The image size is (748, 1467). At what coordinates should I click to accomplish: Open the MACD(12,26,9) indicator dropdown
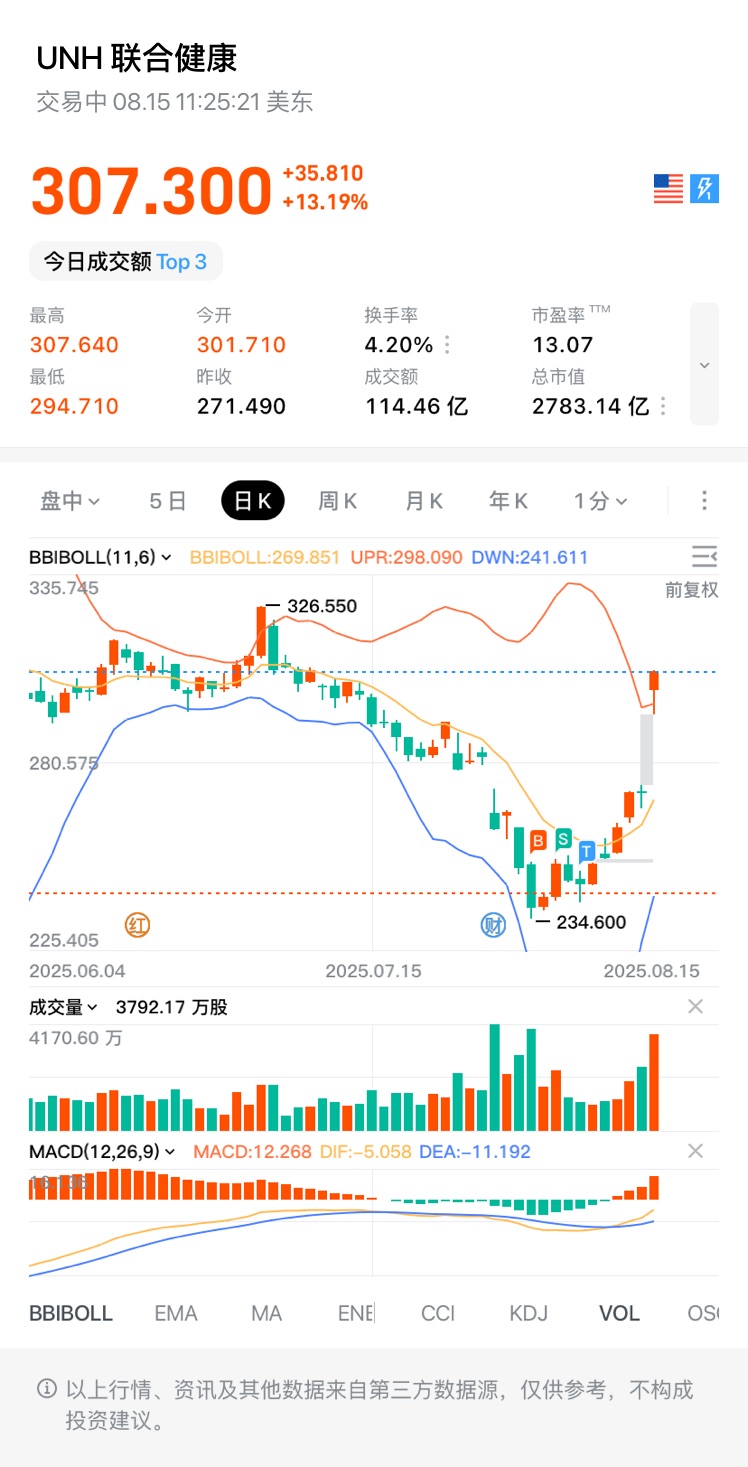[x=102, y=1152]
